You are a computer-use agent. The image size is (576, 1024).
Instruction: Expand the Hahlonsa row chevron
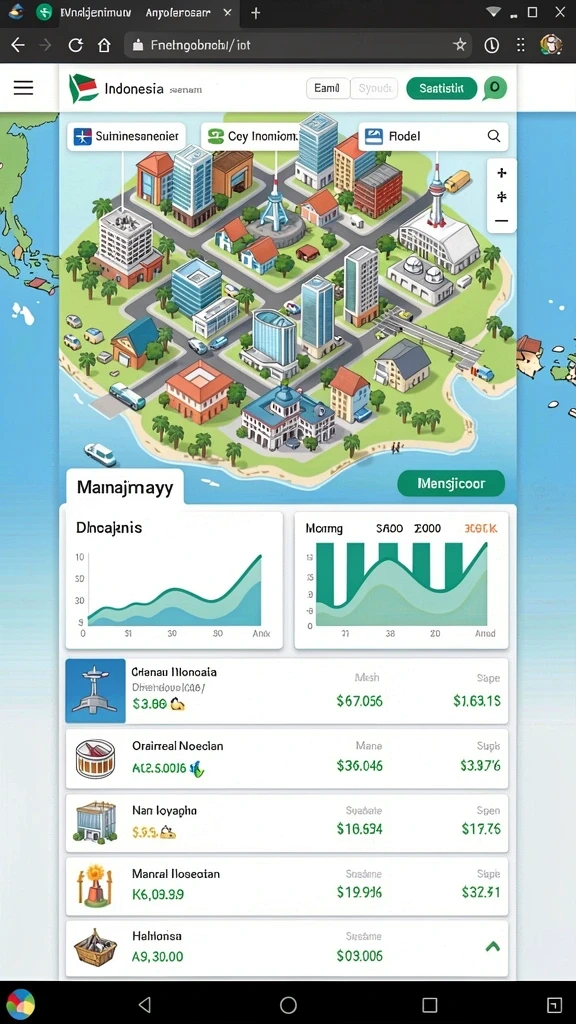(x=493, y=946)
